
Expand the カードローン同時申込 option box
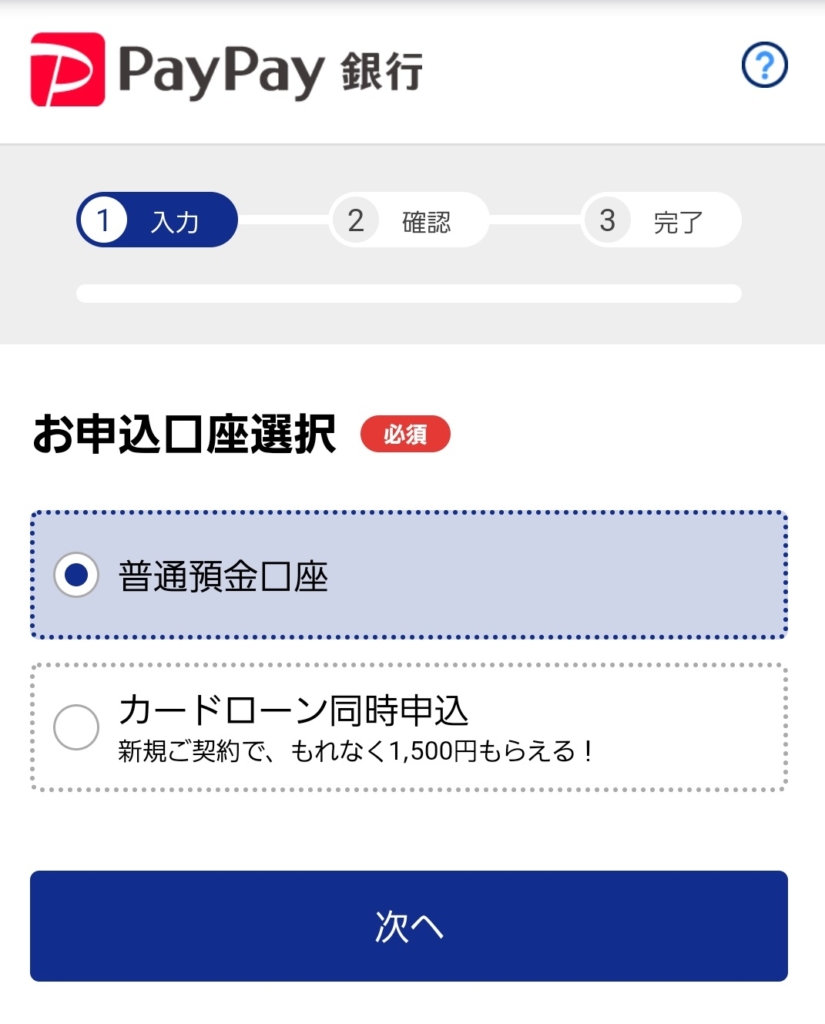410,723
